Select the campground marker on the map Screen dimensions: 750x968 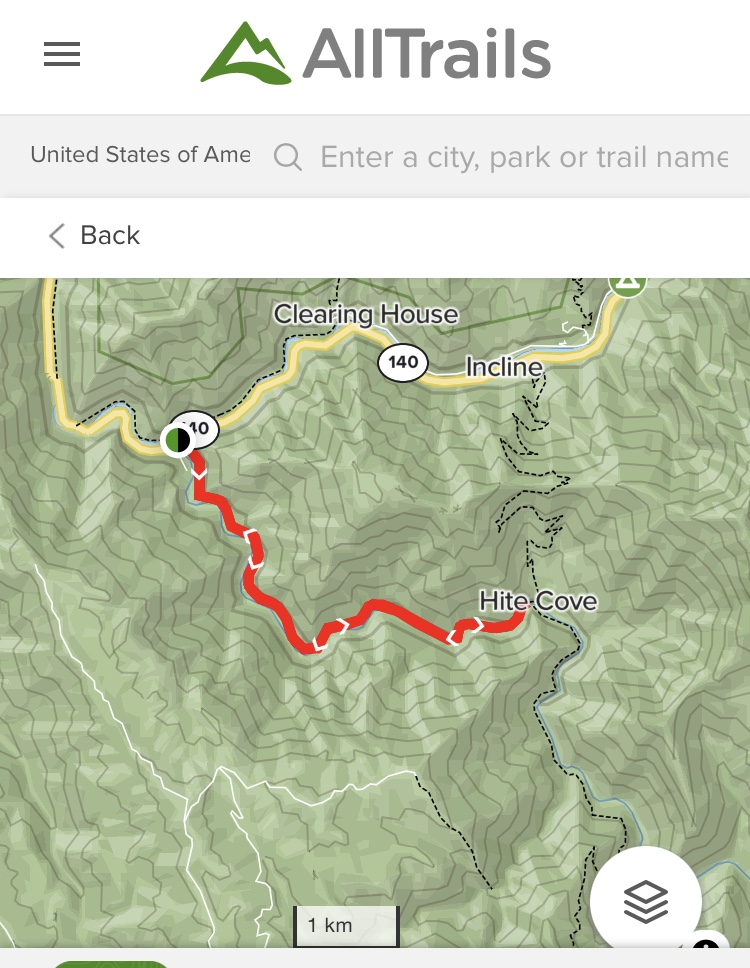click(x=627, y=282)
